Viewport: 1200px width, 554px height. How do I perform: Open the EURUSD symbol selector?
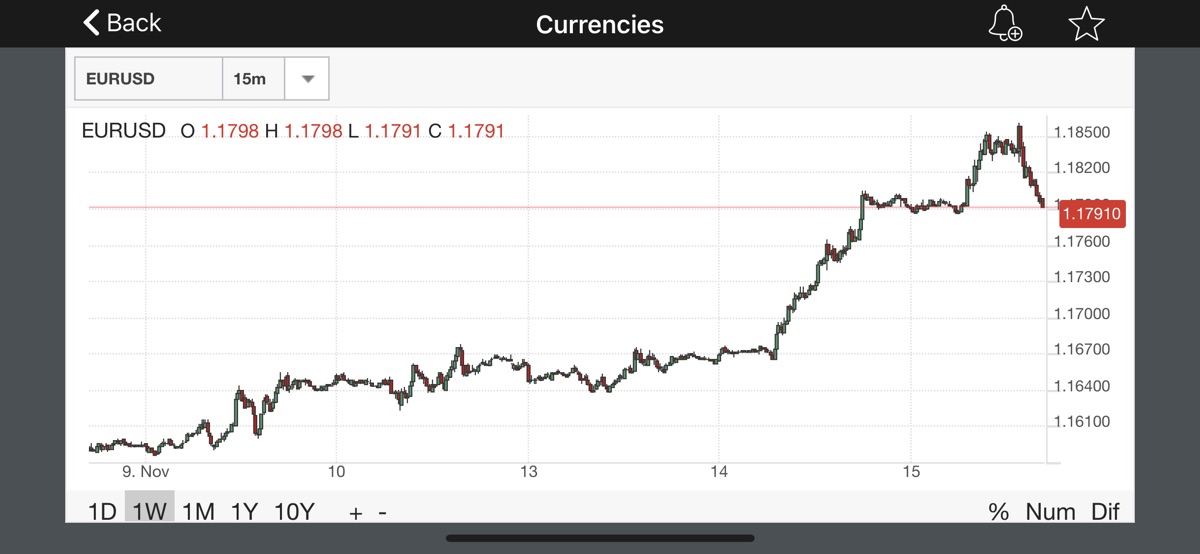pyautogui.click(x=148, y=78)
